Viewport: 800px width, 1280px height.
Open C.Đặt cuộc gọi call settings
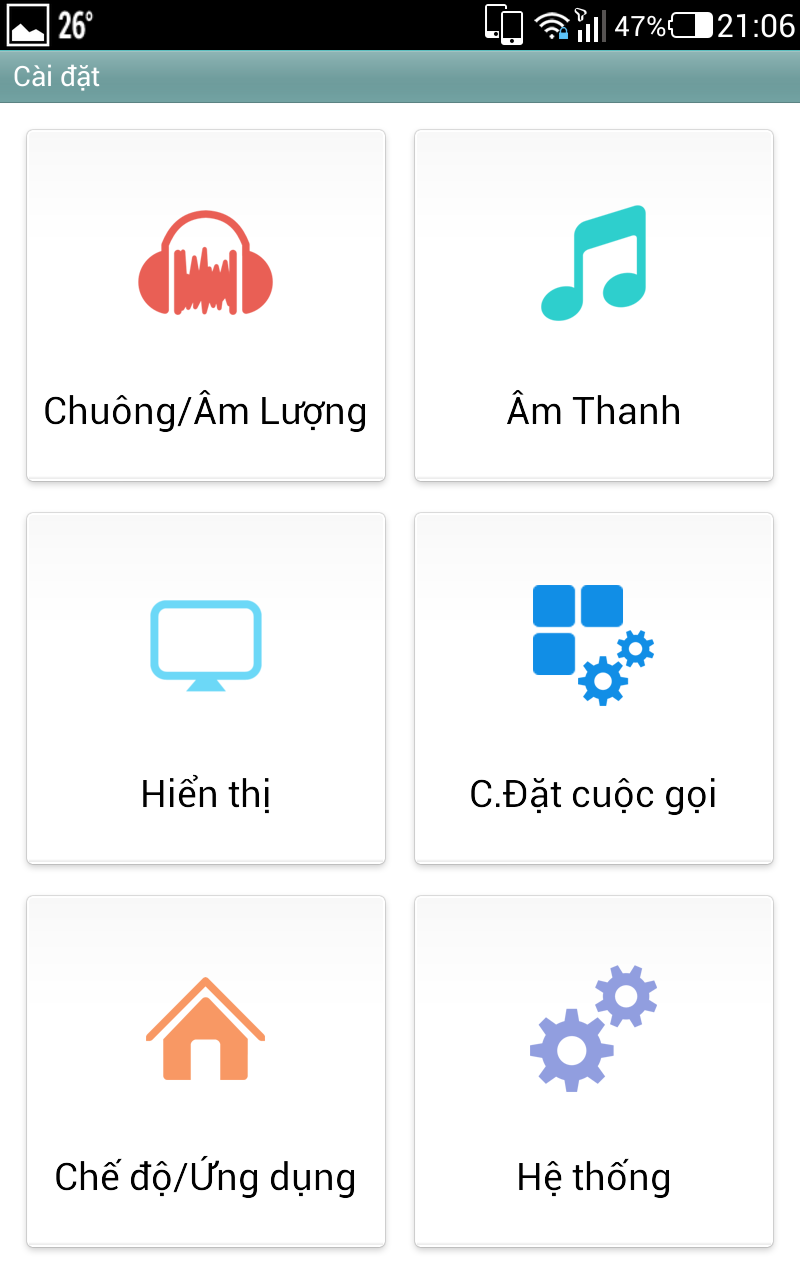click(594, 688)
